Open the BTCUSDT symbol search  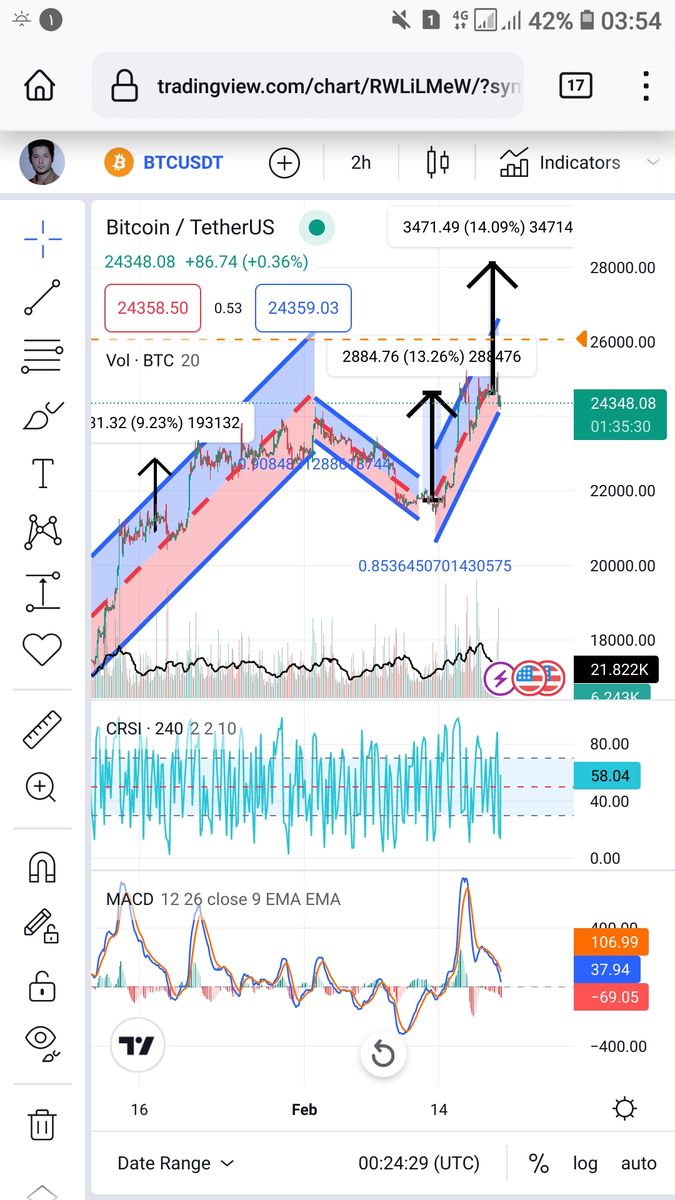coord(165,162)
